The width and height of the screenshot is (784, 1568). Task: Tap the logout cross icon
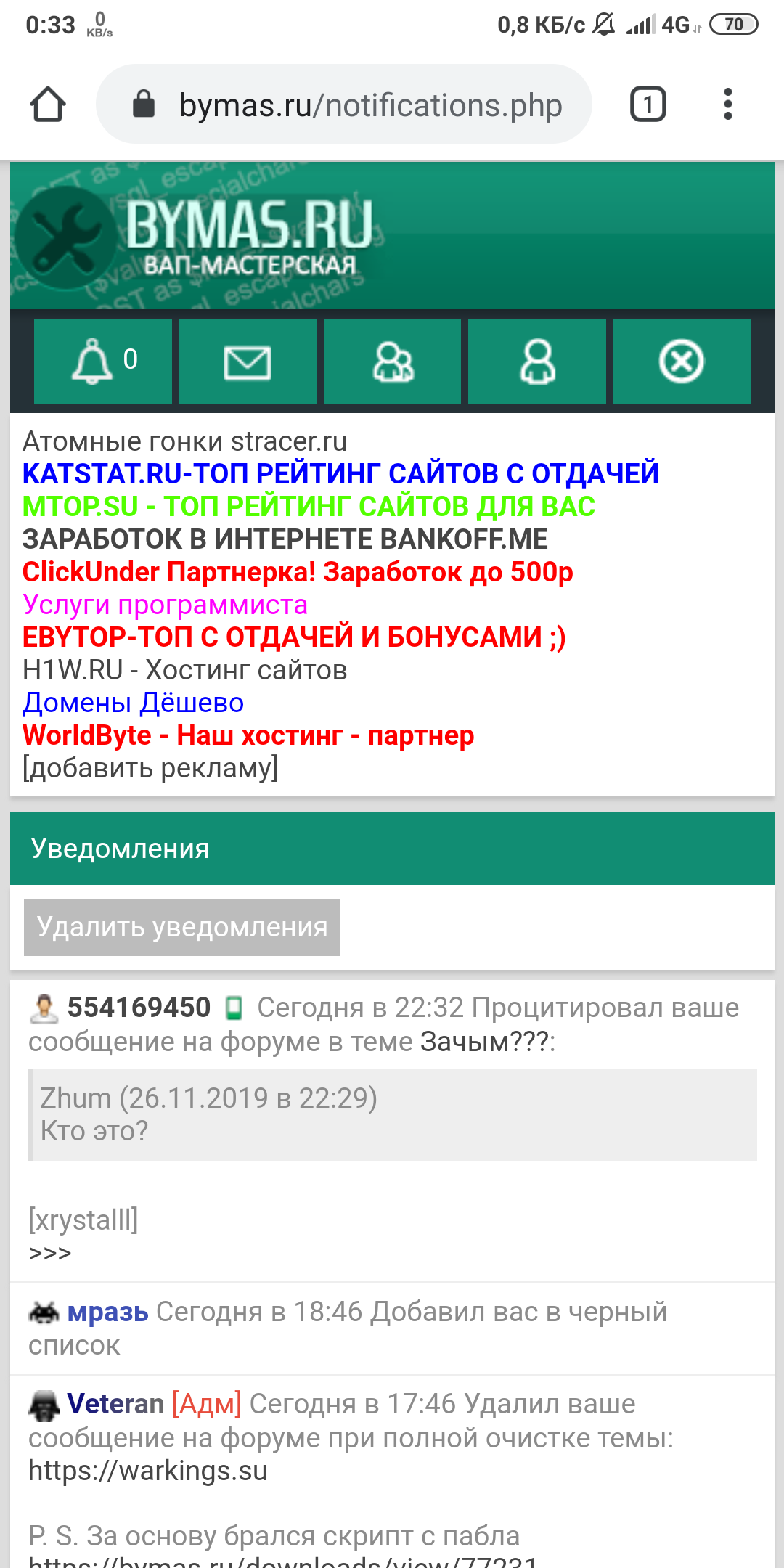681,361
